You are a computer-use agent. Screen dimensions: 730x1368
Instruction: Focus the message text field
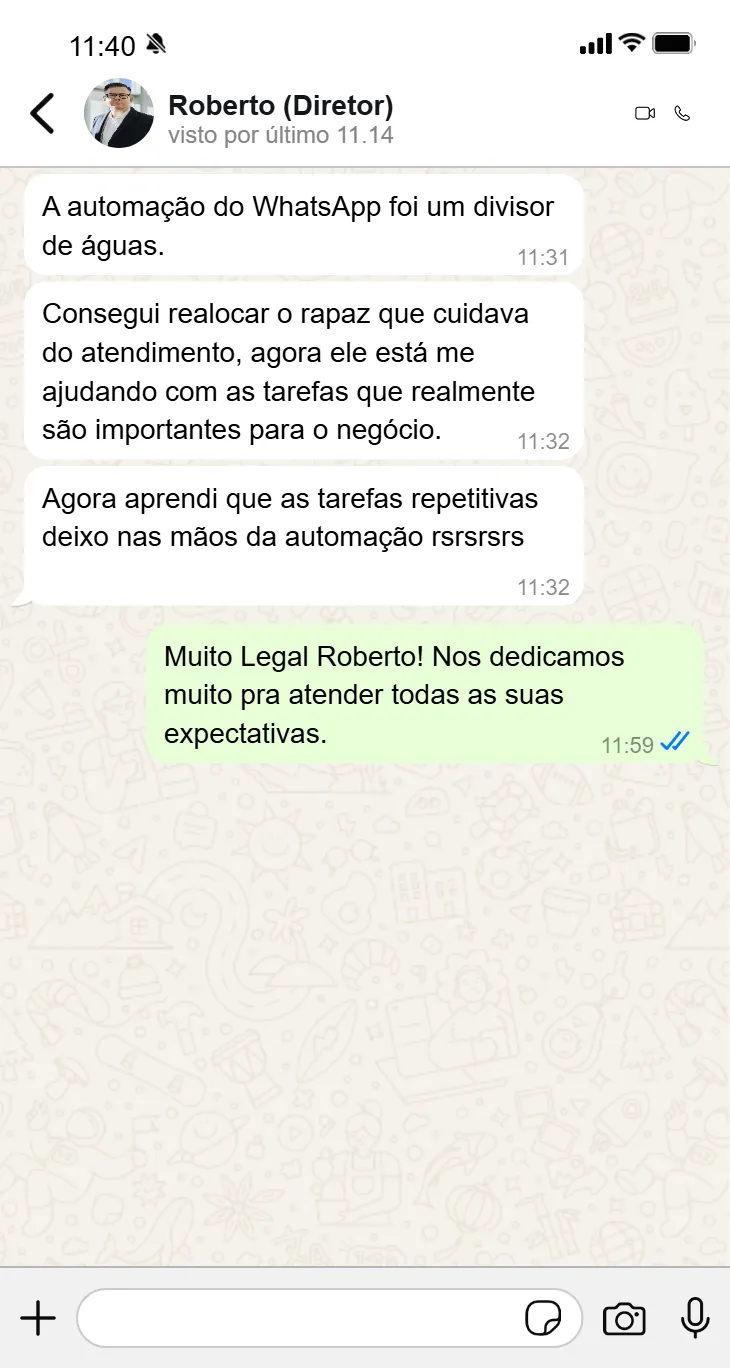[x=300, y=1318]
